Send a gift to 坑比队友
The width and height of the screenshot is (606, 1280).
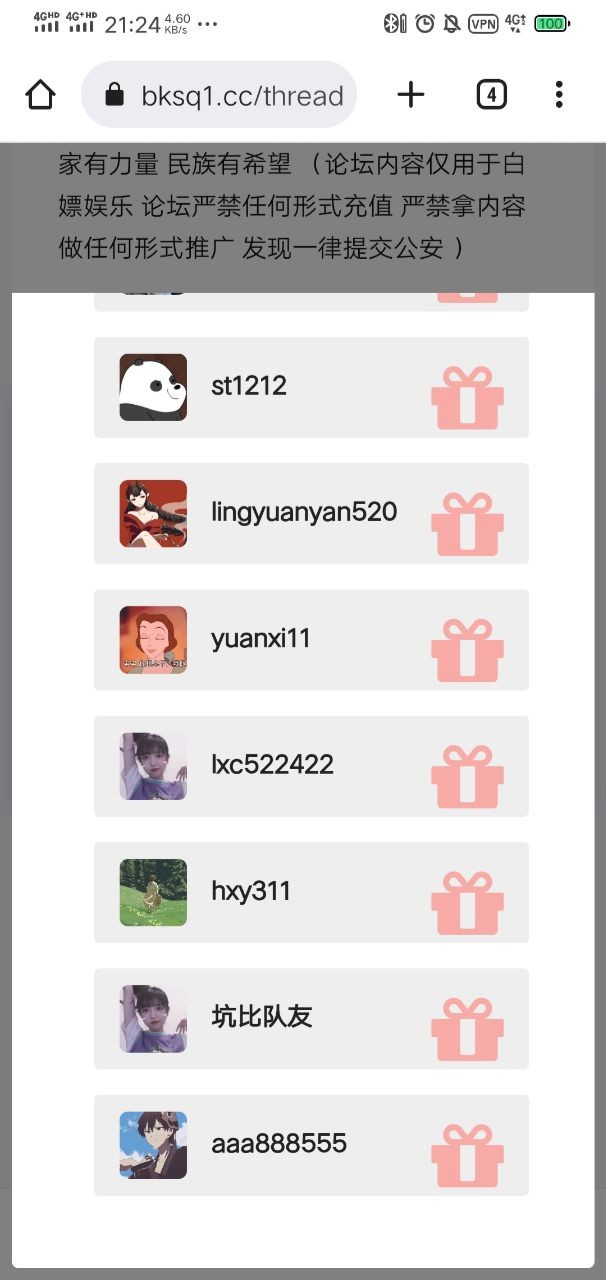tap(467, 1030)
